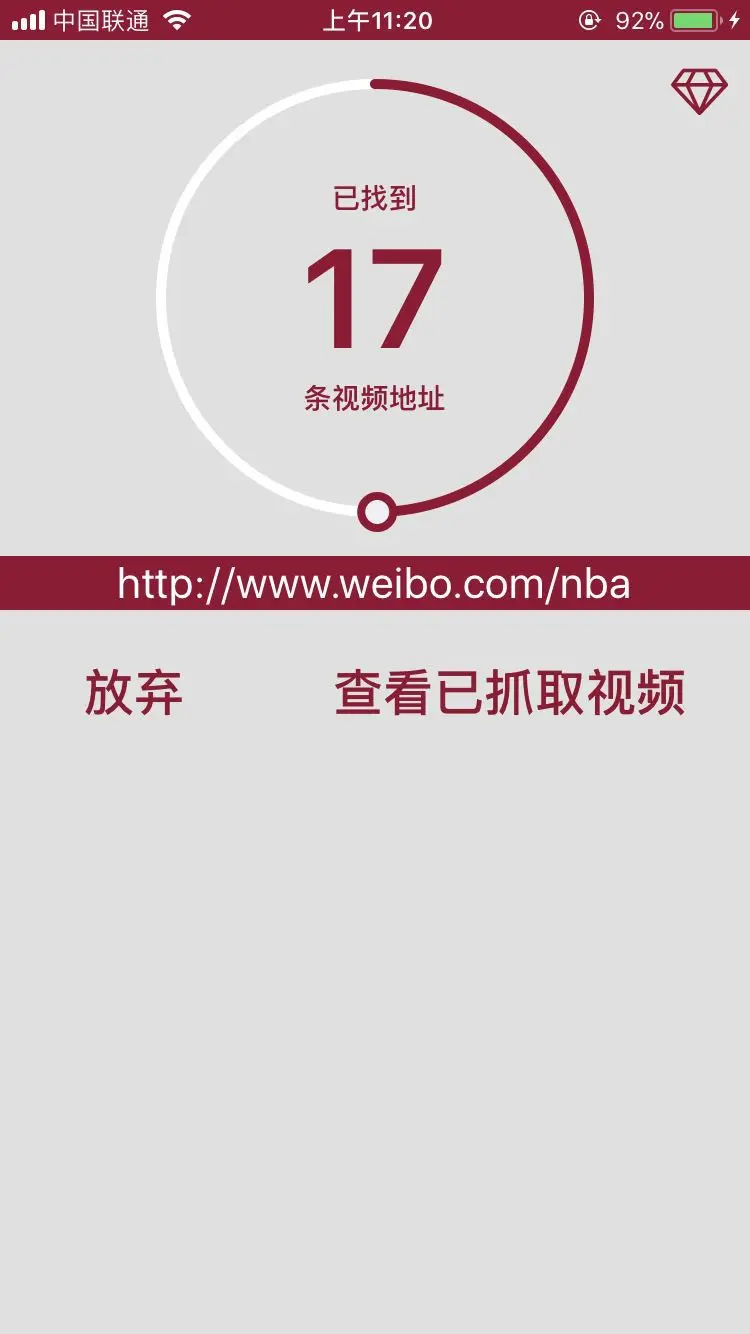750x1334 pixels.
Task: Tap 放弃 to abandon the capture
Action: click(134, 693)
